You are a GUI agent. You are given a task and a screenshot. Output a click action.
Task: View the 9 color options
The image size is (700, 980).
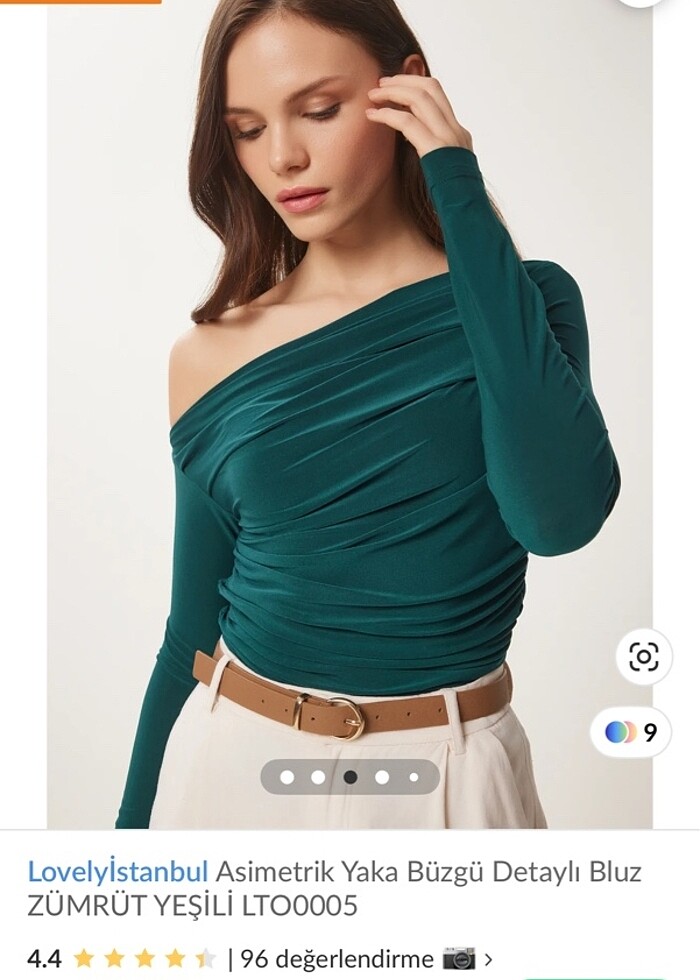pyautogui.click(x=632, y=732)
